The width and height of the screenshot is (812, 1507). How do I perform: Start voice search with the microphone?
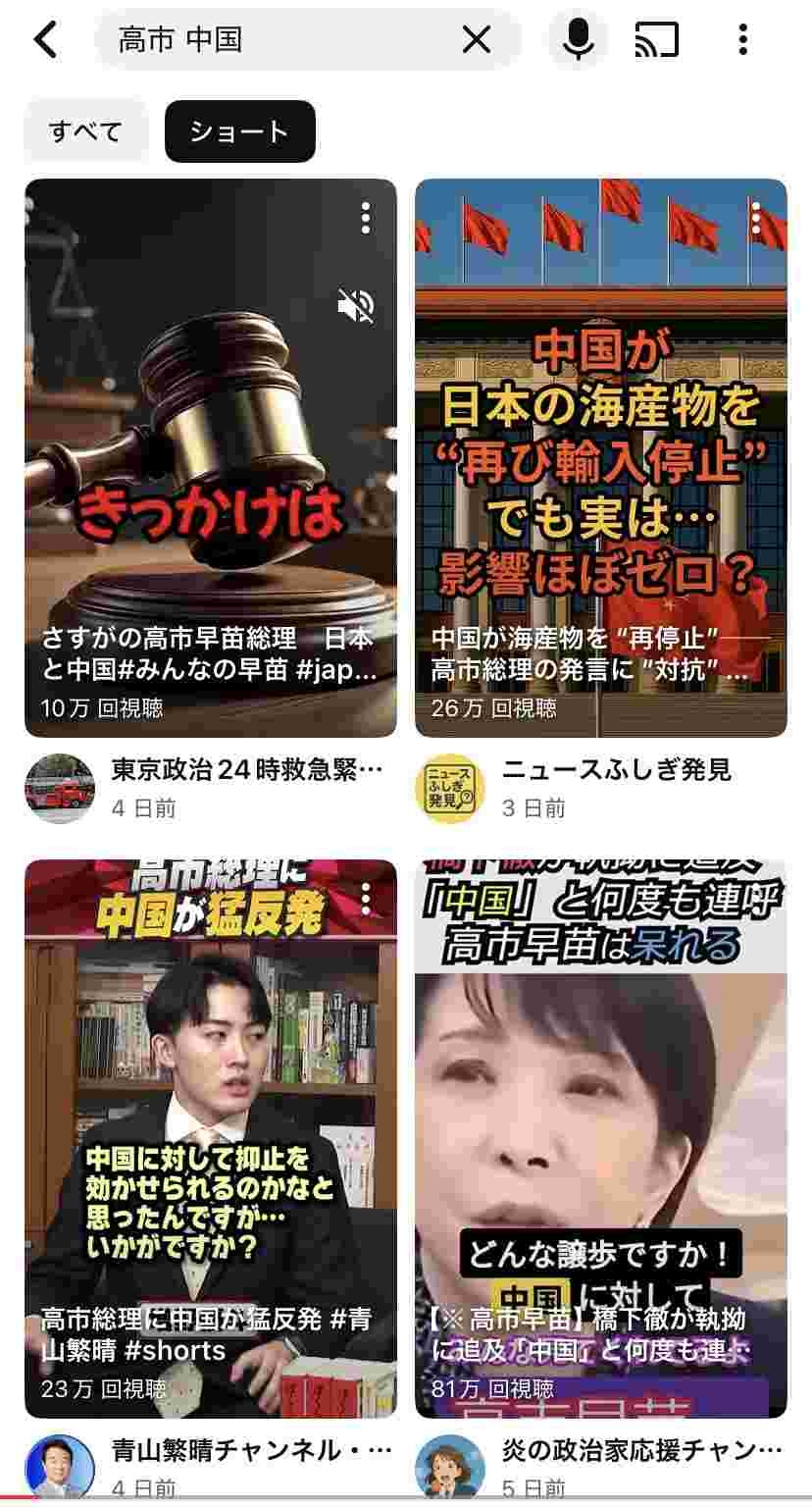click(x=579, y=39)
